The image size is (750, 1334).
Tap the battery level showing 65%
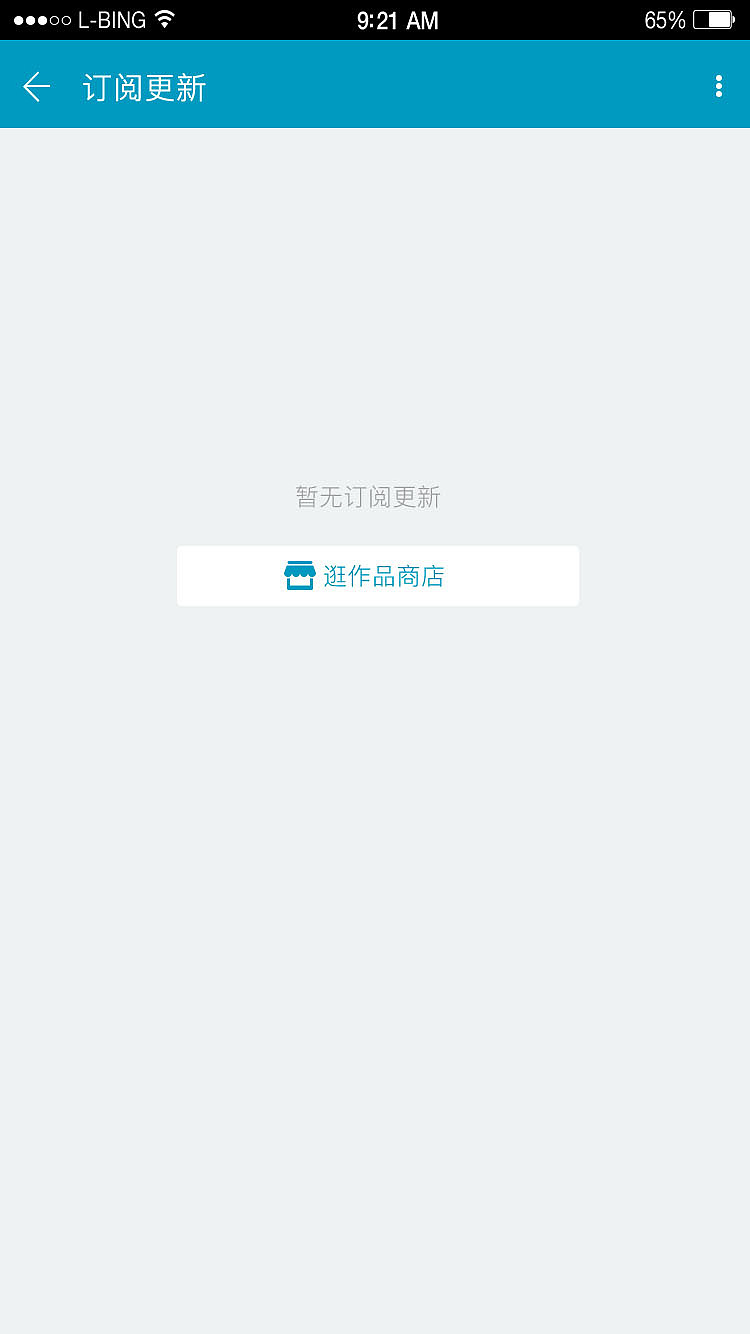click(664, 19)
